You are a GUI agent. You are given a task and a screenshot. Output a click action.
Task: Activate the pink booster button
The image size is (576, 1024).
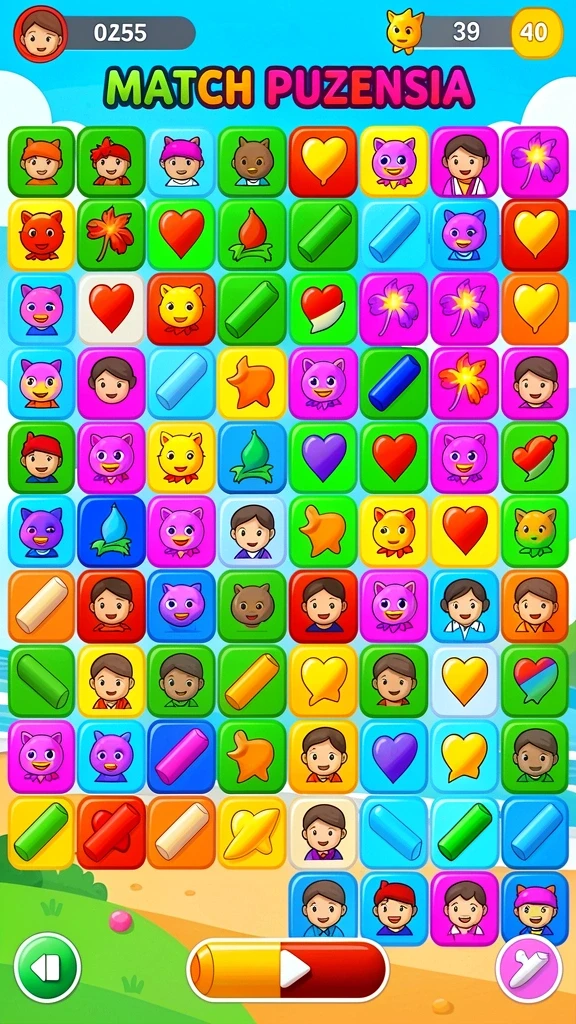pyautogui.click(x=529, y=968)
